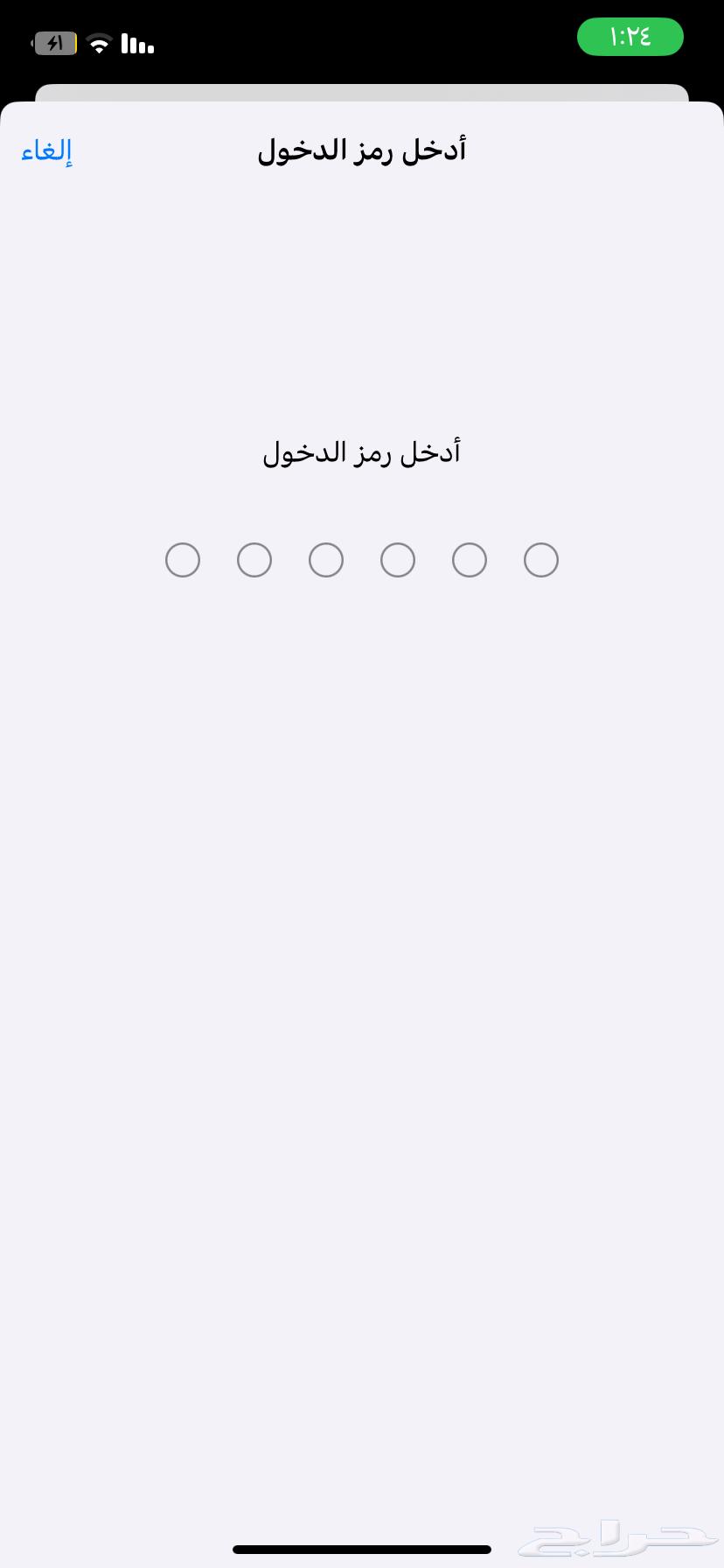Tap the Wi-Fi status icon

[x=98, y=42]
